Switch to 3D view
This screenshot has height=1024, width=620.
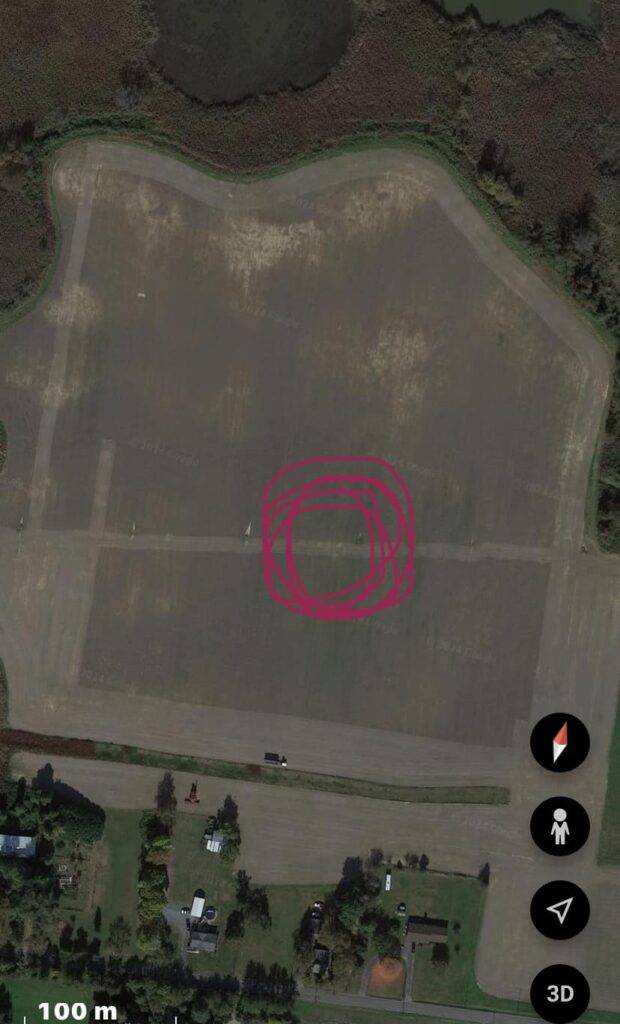(x=560, y=993)
